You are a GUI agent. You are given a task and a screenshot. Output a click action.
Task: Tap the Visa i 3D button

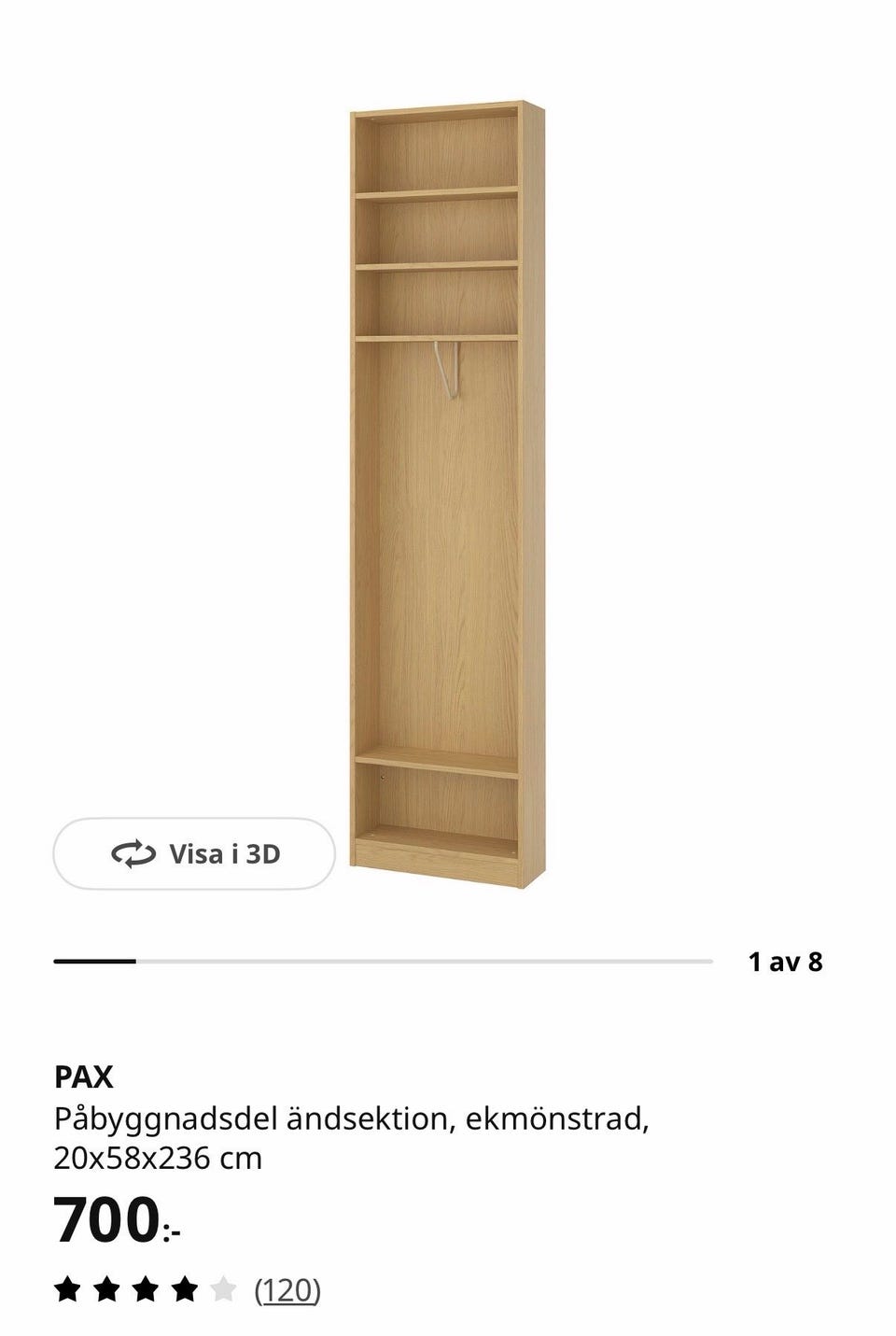[194, 853]
